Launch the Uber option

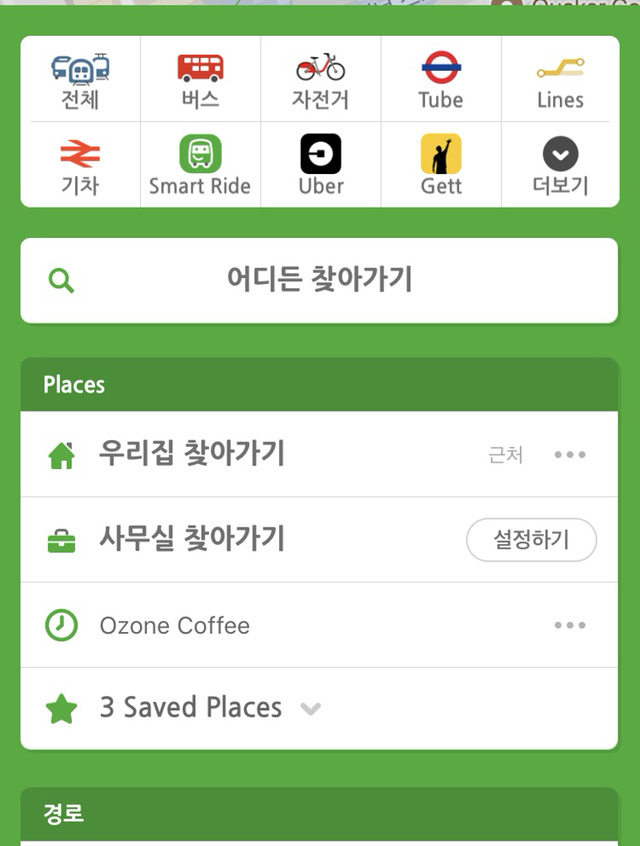coord(320,166)
